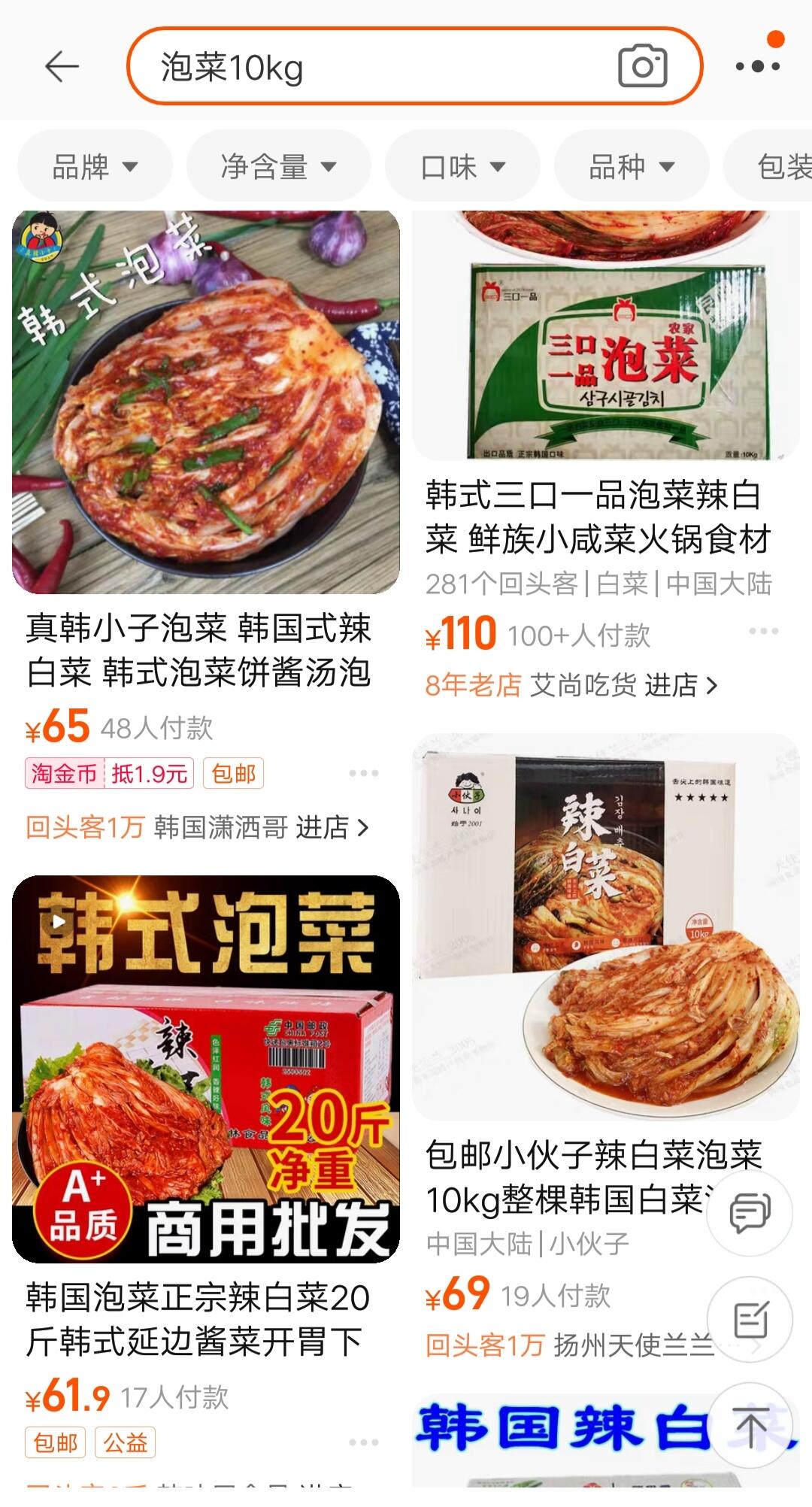Show more options for ¥110 三口一品 item

tap(763, 631)
